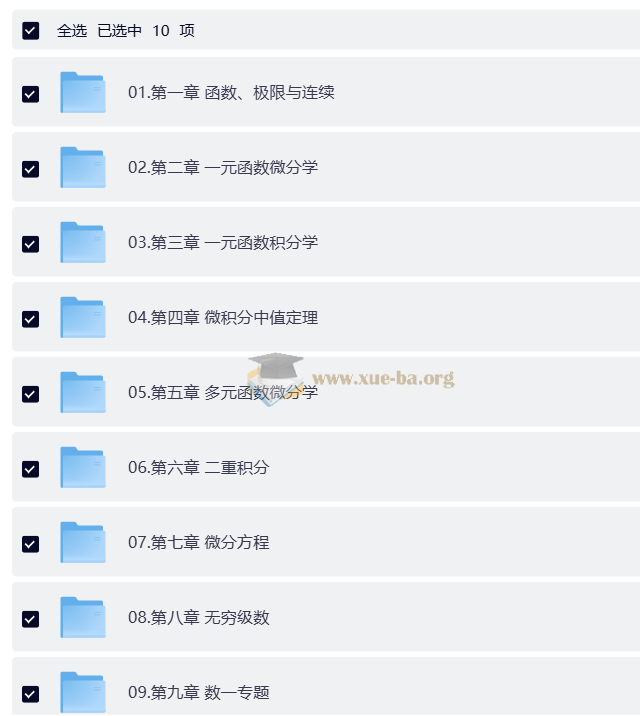This screenshot has height=716, width=640.
Task: Open folder 05.第五章 多元函数微分学
Action: click(x=222, y=393)
